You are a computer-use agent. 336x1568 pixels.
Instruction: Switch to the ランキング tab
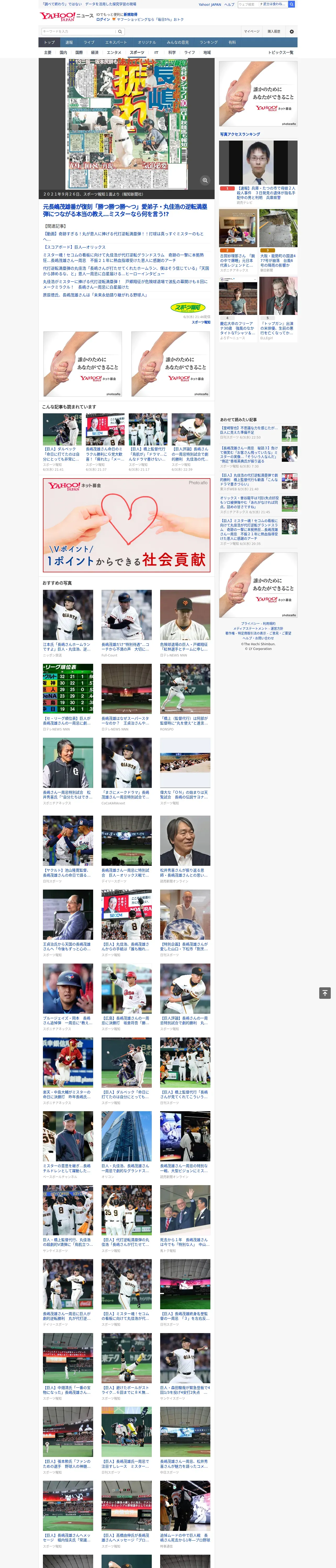(x=209, y=43)
